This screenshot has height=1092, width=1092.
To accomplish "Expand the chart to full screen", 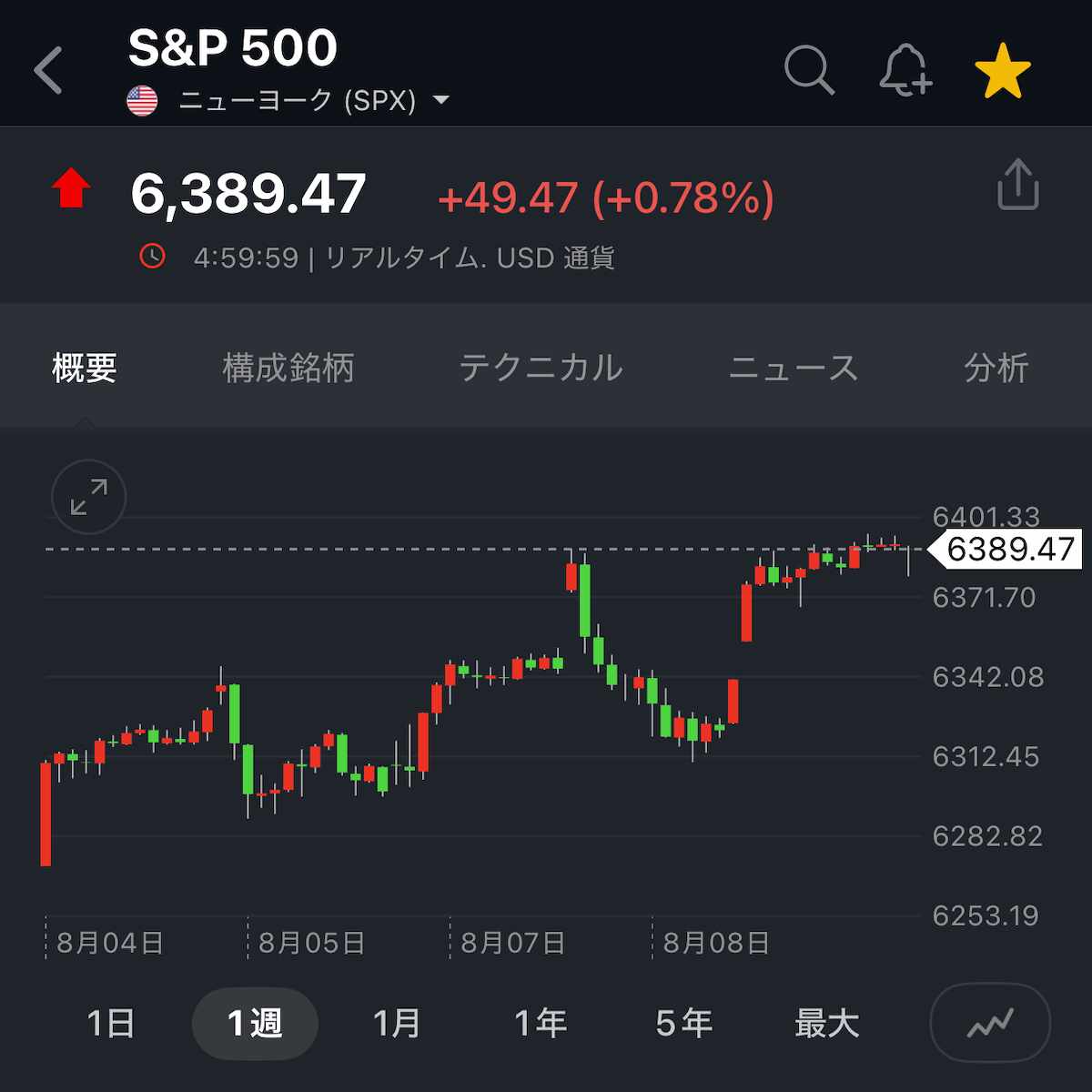I will coord(88,497).
